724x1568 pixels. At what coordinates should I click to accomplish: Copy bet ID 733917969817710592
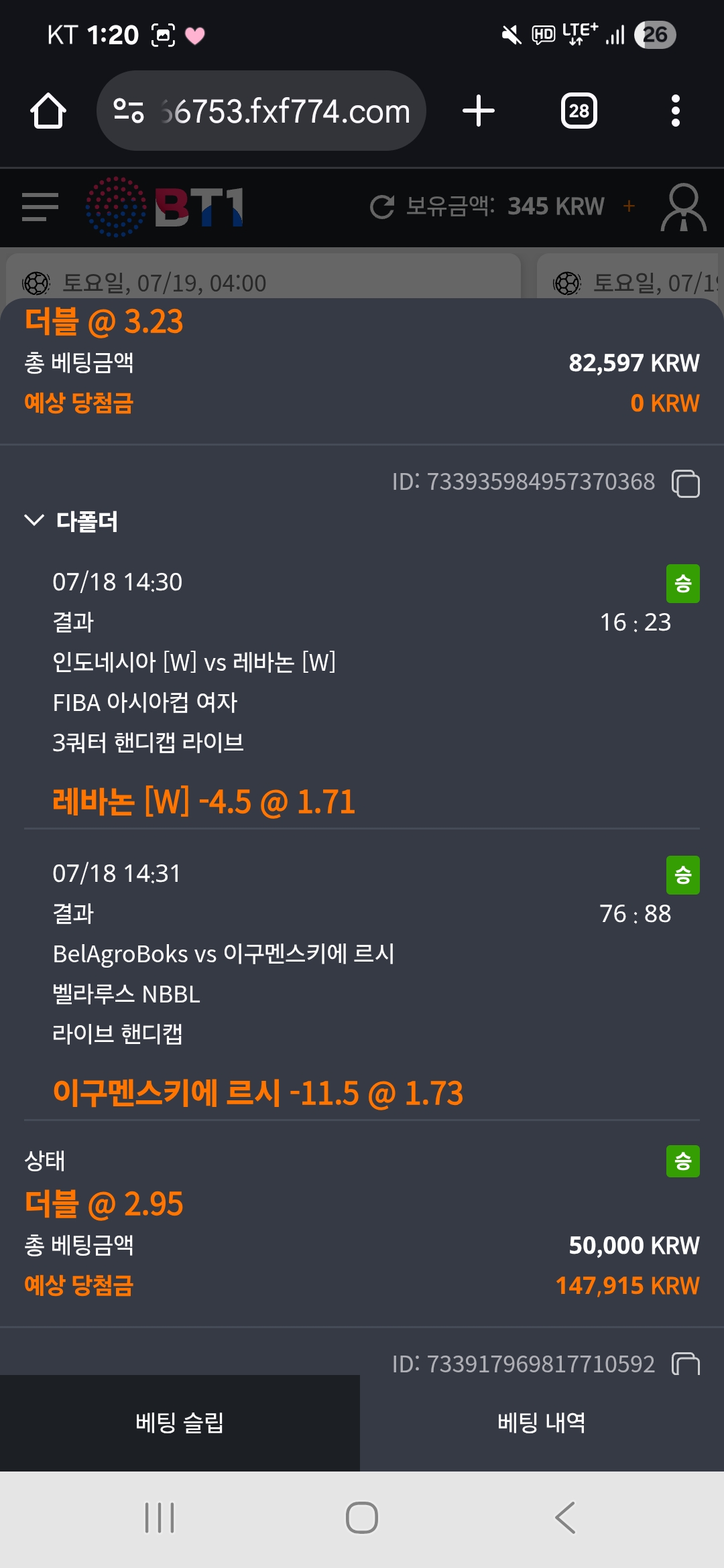[685, 1364]
